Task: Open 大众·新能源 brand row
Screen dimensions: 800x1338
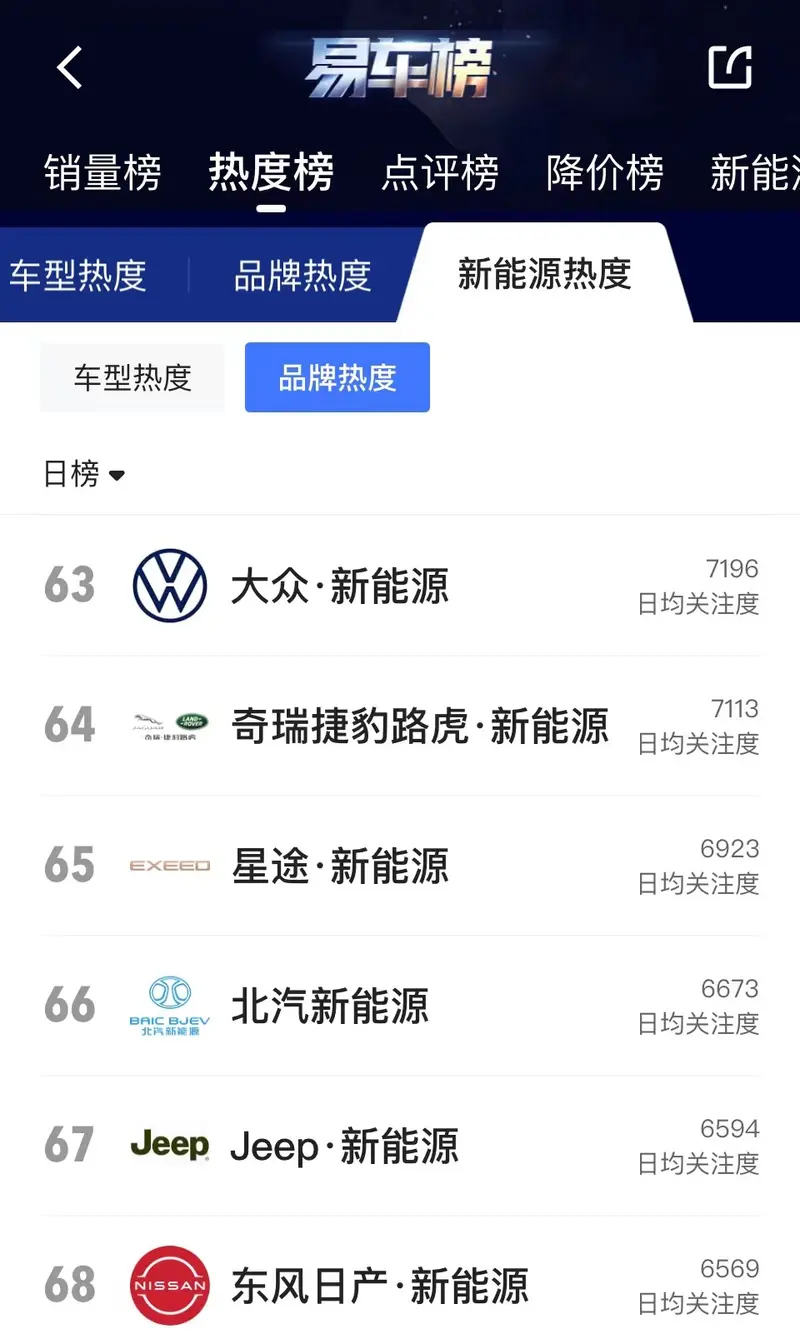Action: 340,586
